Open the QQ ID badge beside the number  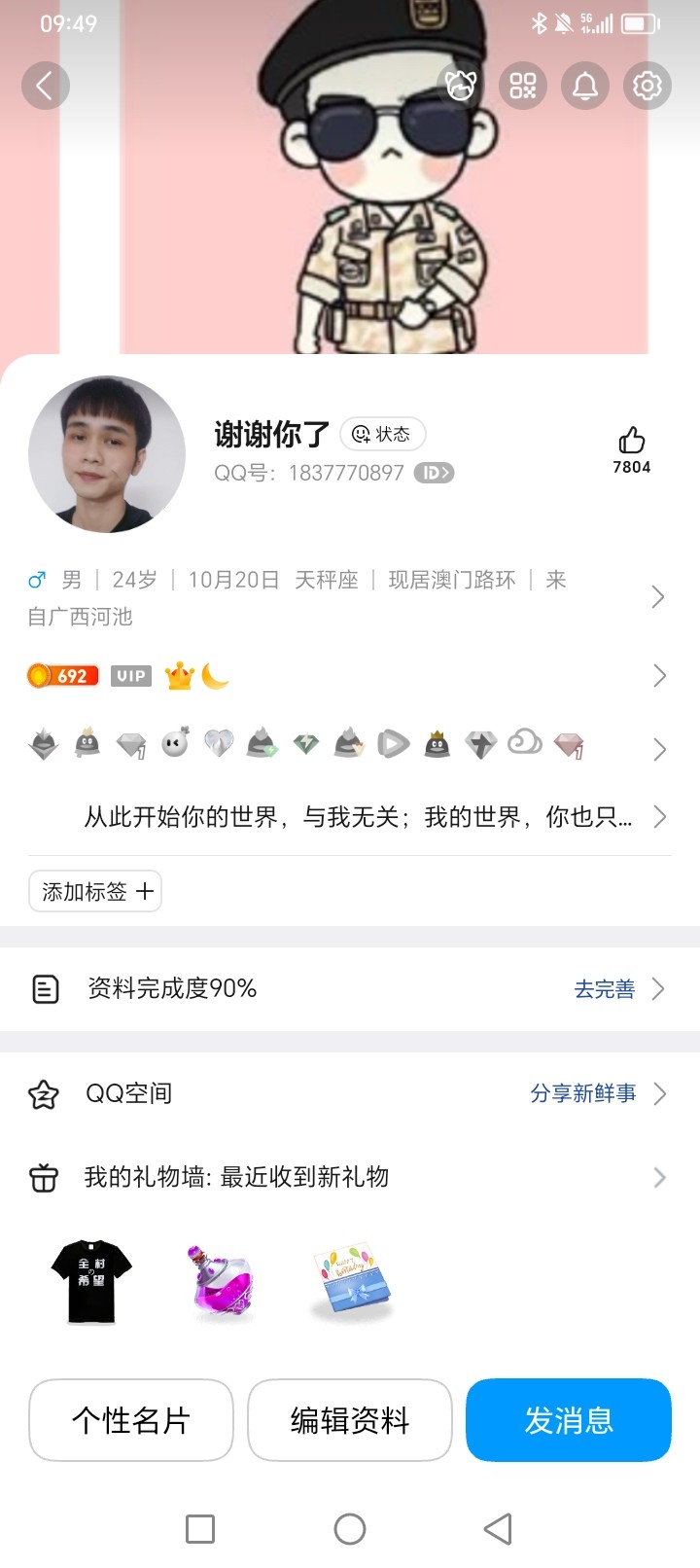click(x=434, y=473)
